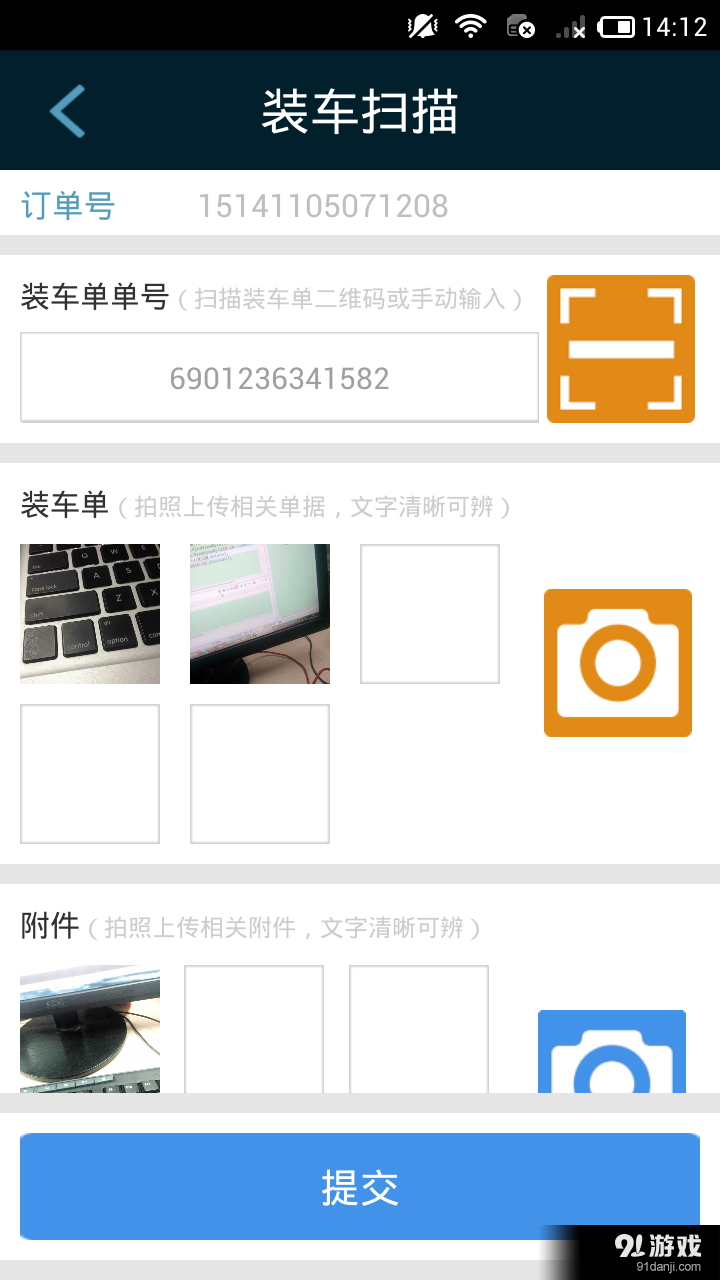Tap the empty photo slot beside 装车单 thumbnails
Image resolution: width=720 pixels, height=1280 pixels.
click(430, 613)
